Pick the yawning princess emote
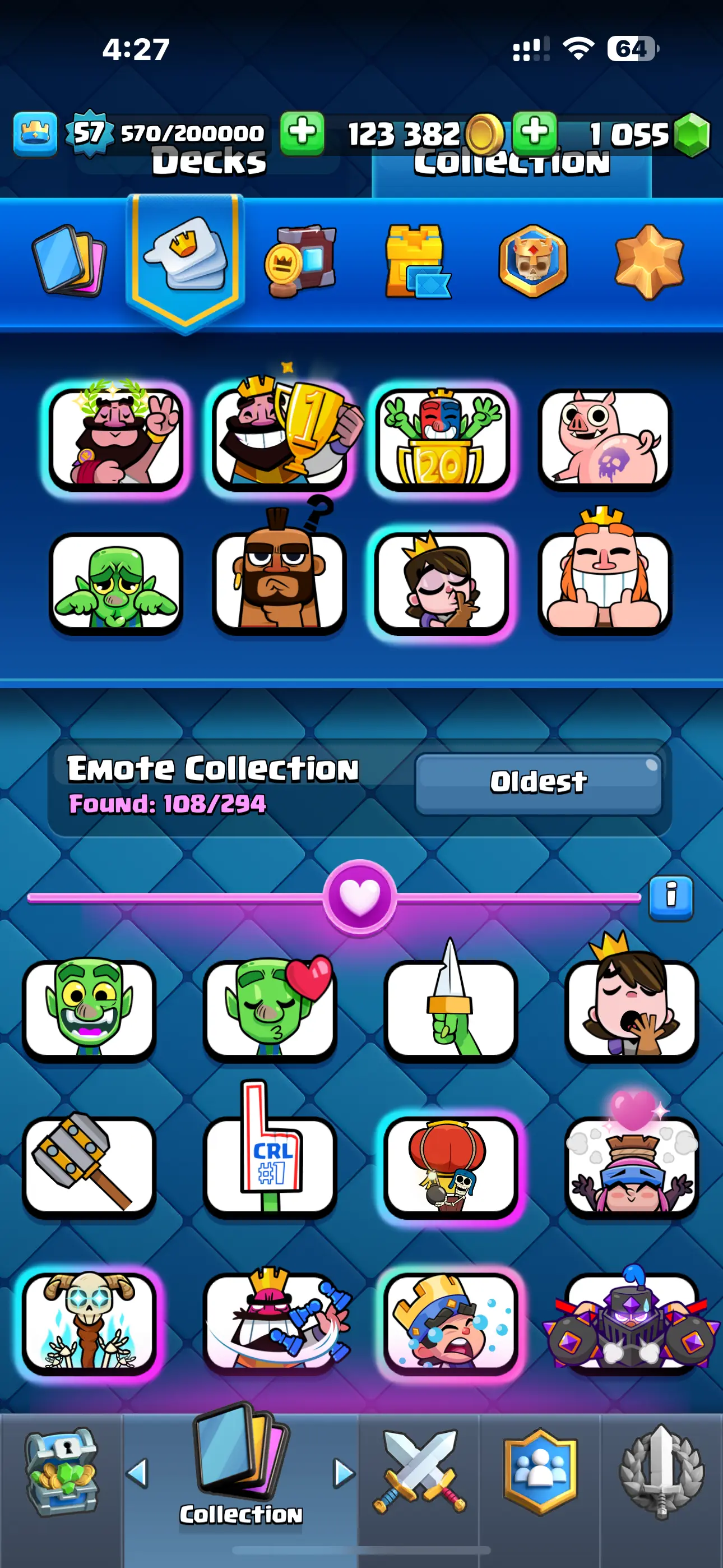The height and width of the screenshot is (1568, 723). click(x=631, y=1009)
